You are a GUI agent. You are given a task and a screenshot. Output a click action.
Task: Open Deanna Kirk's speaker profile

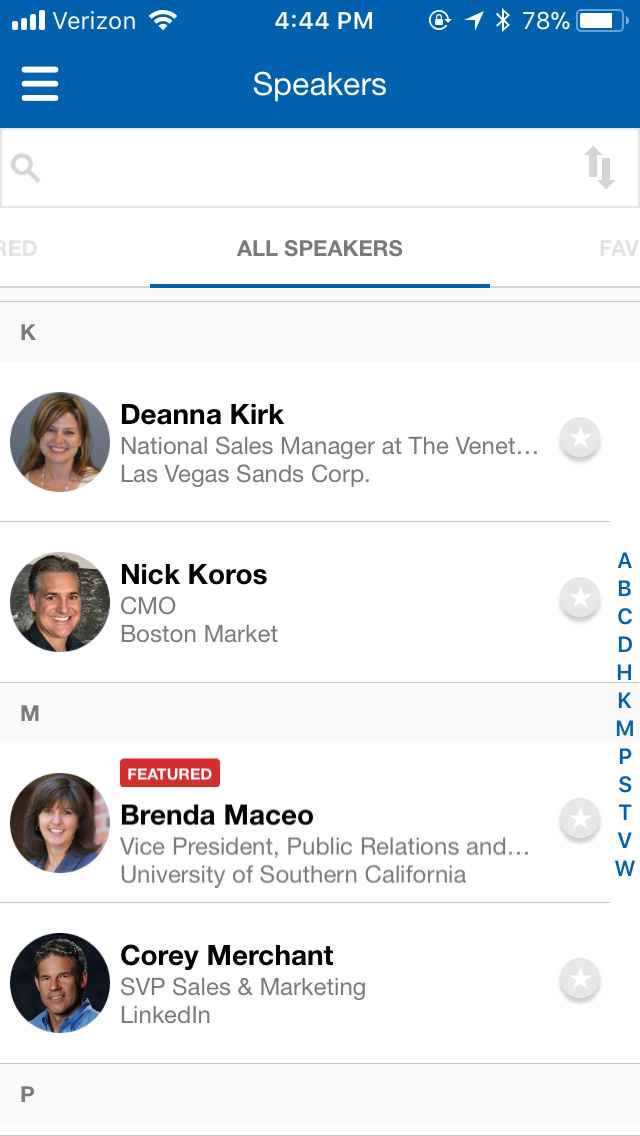coord(300,442)
